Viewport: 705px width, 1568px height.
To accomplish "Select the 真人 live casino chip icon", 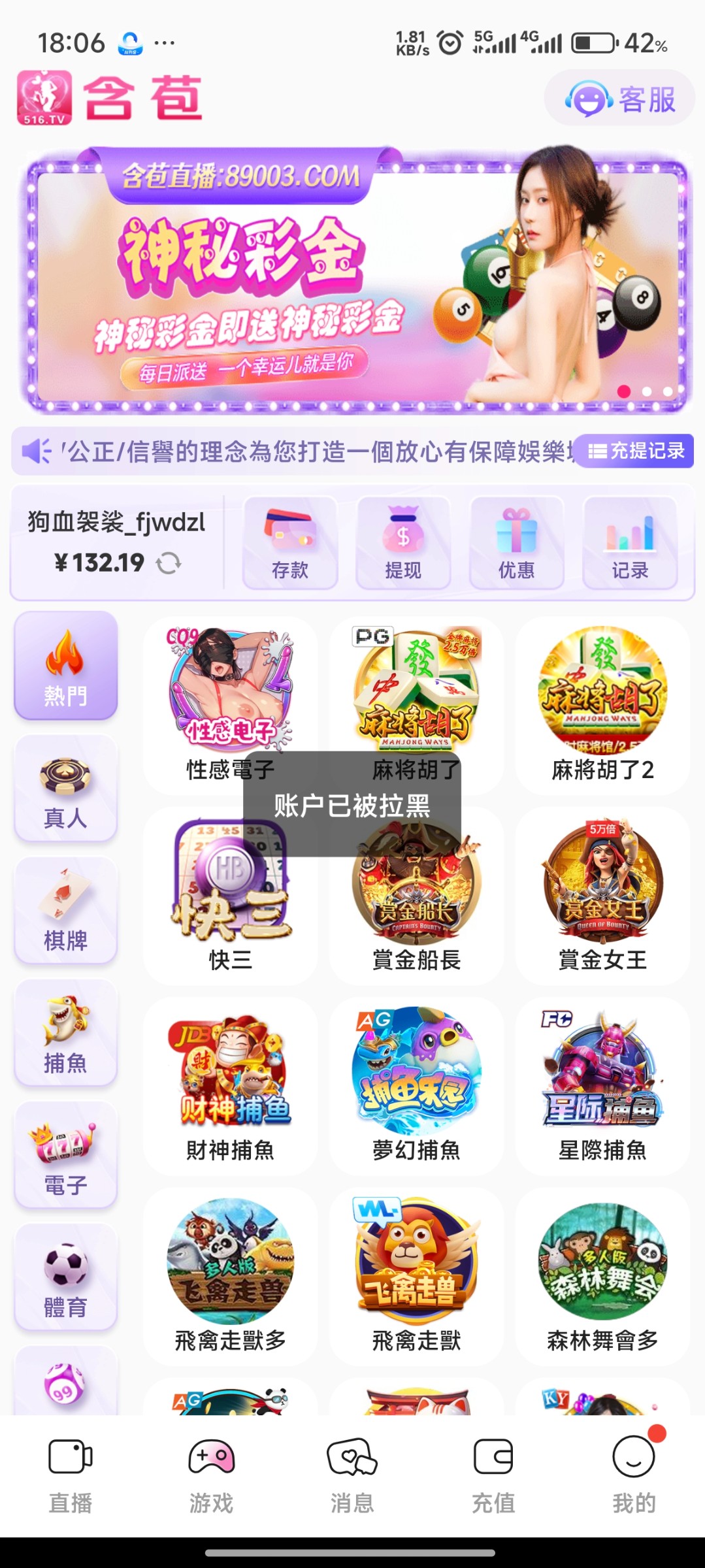I will click(65, 787).
